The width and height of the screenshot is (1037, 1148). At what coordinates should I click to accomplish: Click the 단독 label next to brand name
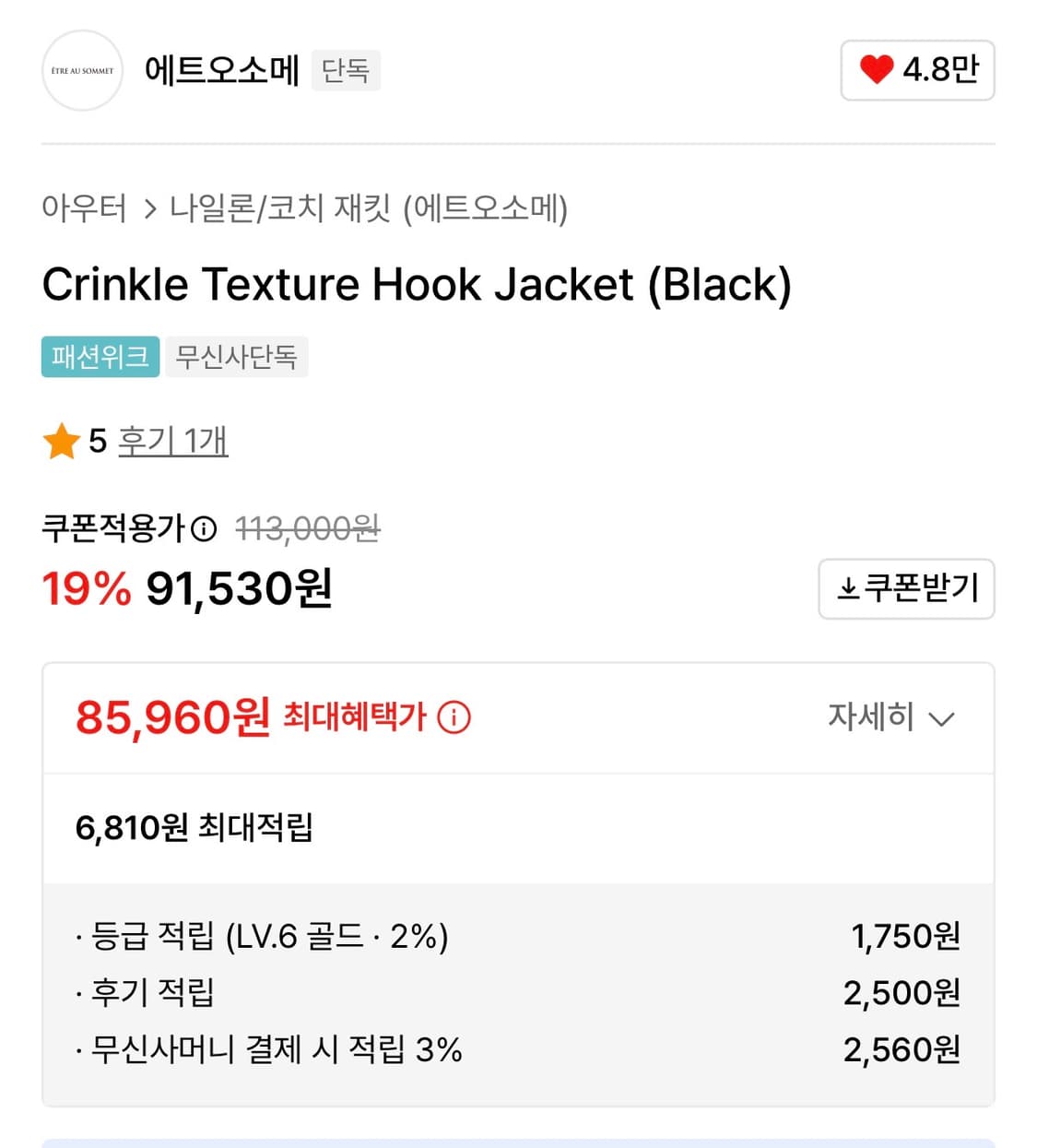point(346,70)
